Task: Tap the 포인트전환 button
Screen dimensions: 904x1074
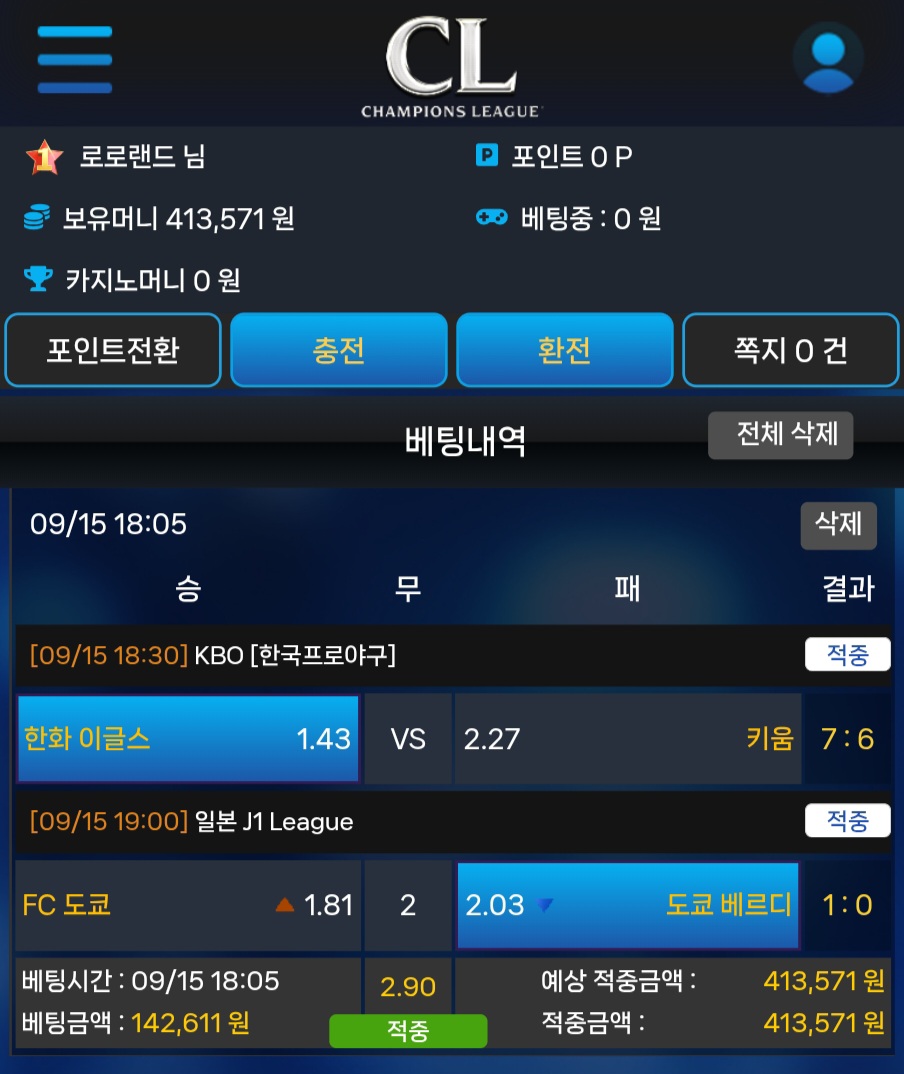Action: (x=113, y=350)
